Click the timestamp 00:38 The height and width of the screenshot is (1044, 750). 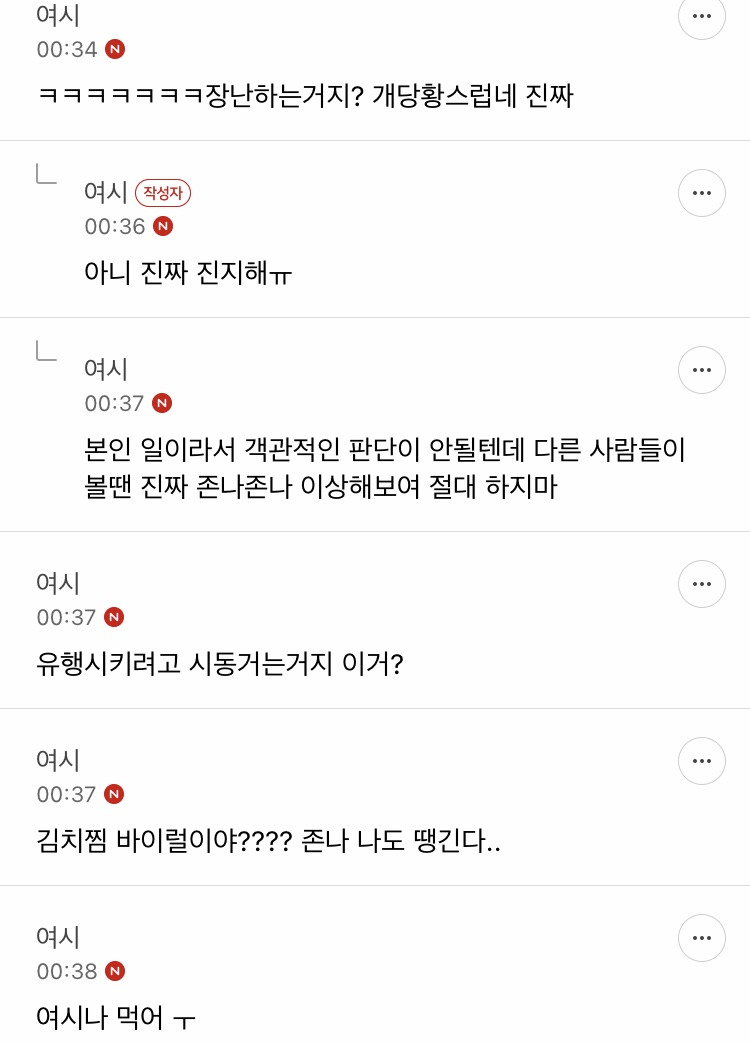pos(66,971)
